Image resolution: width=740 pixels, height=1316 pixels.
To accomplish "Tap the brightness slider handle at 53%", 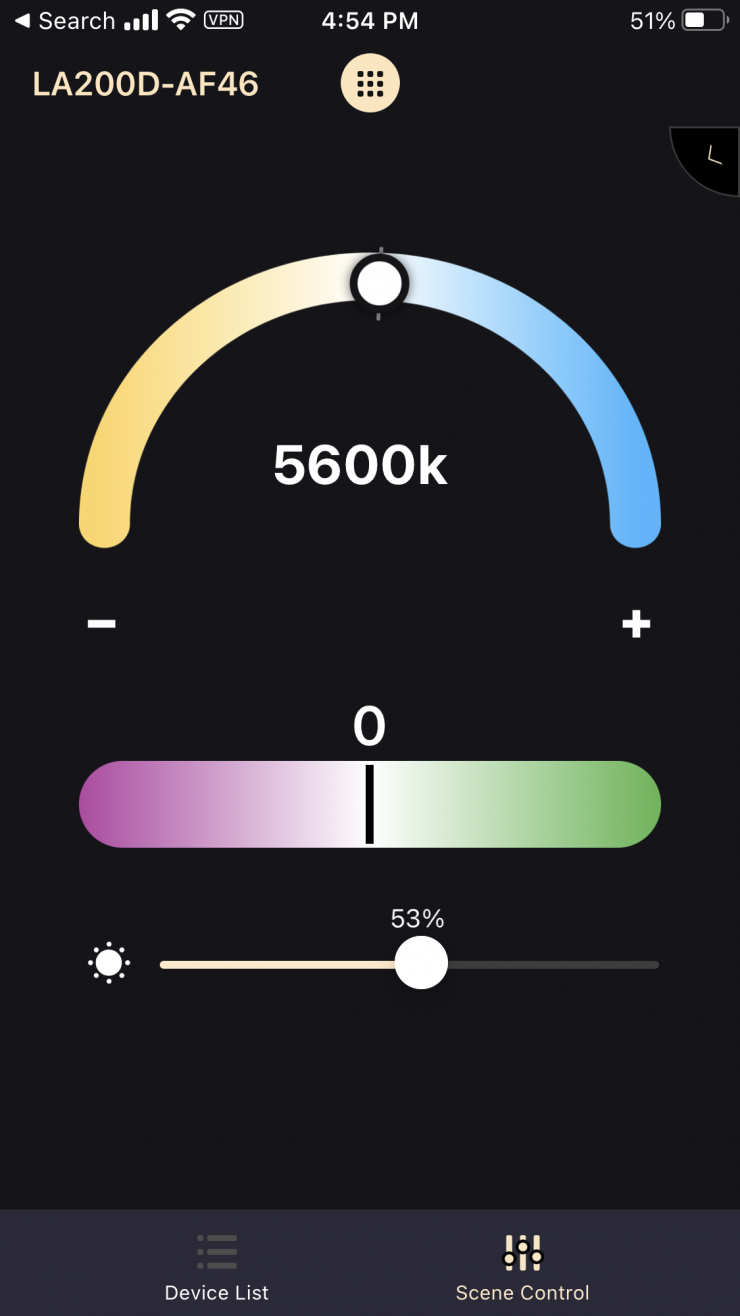I will (421, 963).
